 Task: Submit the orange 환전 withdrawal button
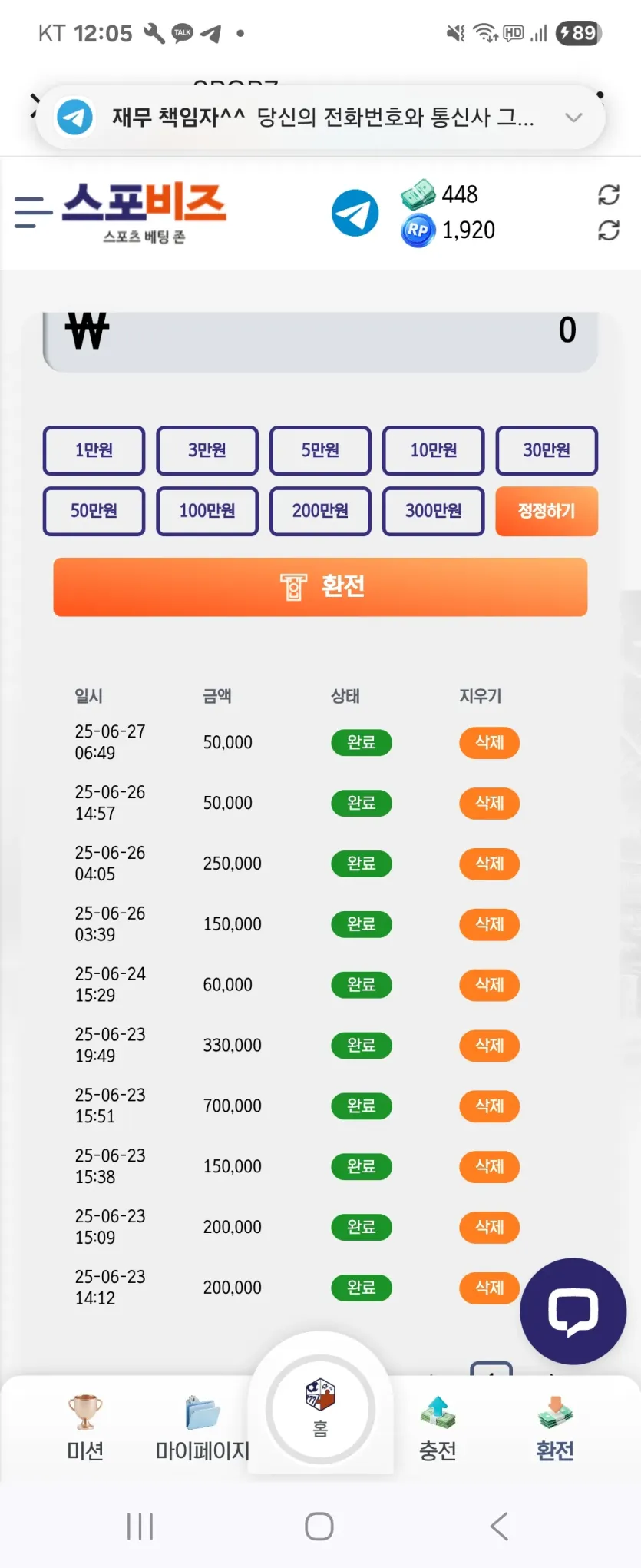[320, 587]
